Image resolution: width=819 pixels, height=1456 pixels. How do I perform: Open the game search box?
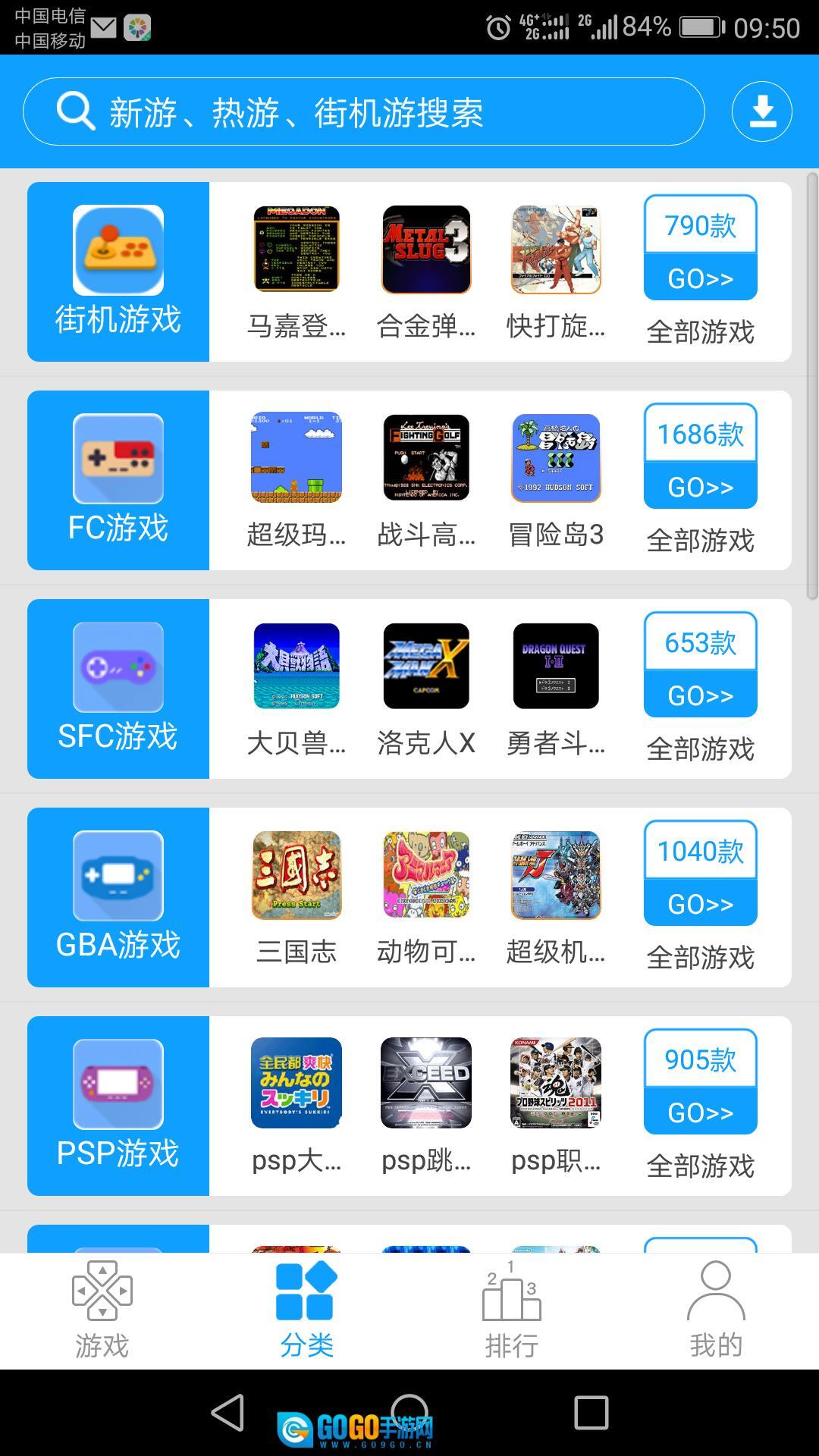click(x=364, y=112)
